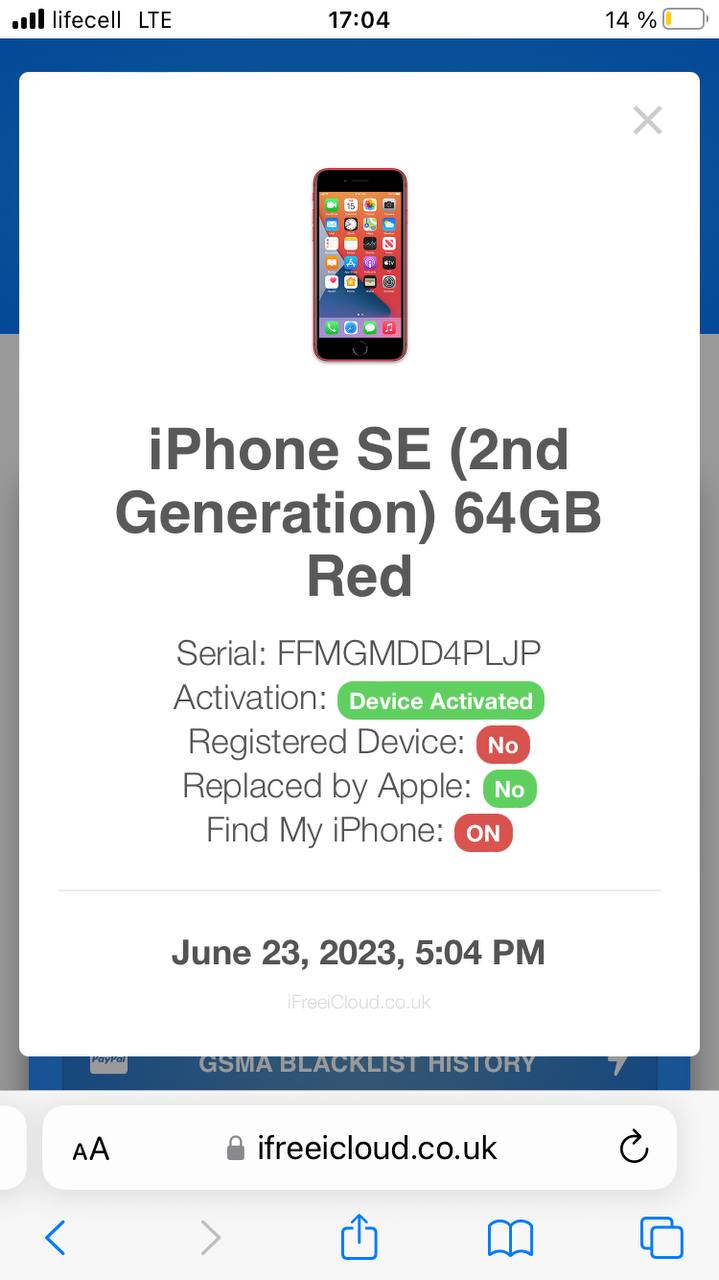The image size is (719, 1280).
Task: Close the device info popup
Action: [x=648, y=121]
